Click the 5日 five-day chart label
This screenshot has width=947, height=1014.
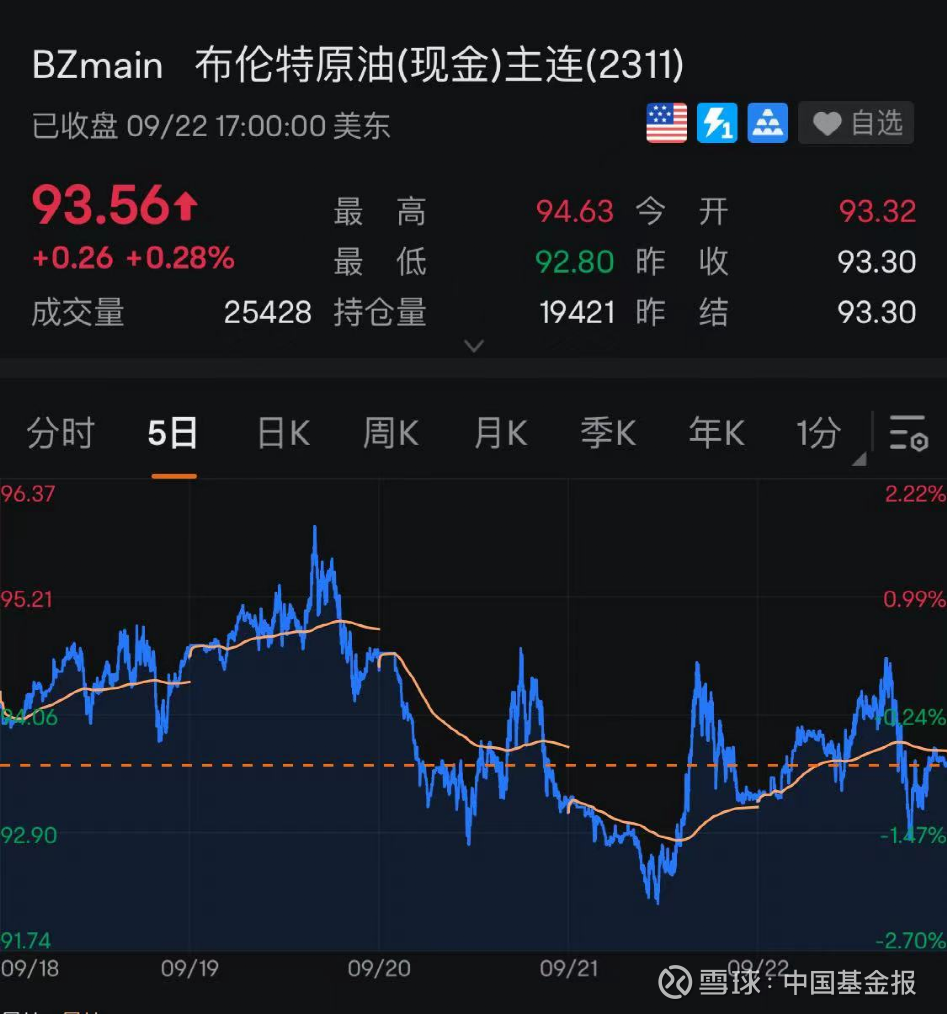coord(172,432)
